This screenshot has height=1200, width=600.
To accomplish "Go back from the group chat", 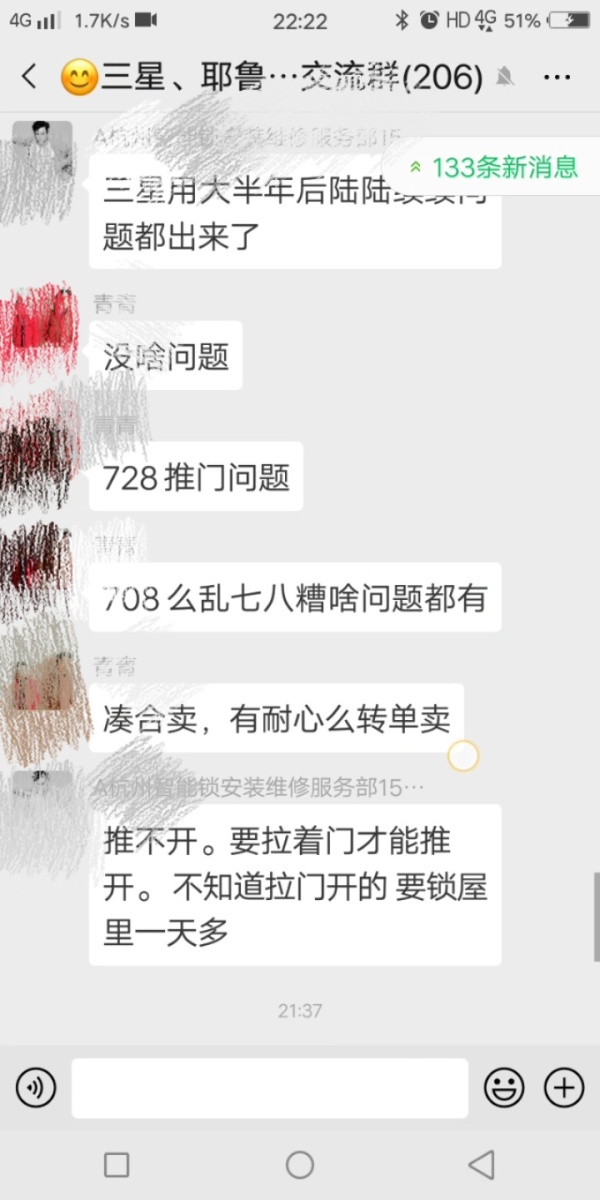I will (x=29, y=76).
